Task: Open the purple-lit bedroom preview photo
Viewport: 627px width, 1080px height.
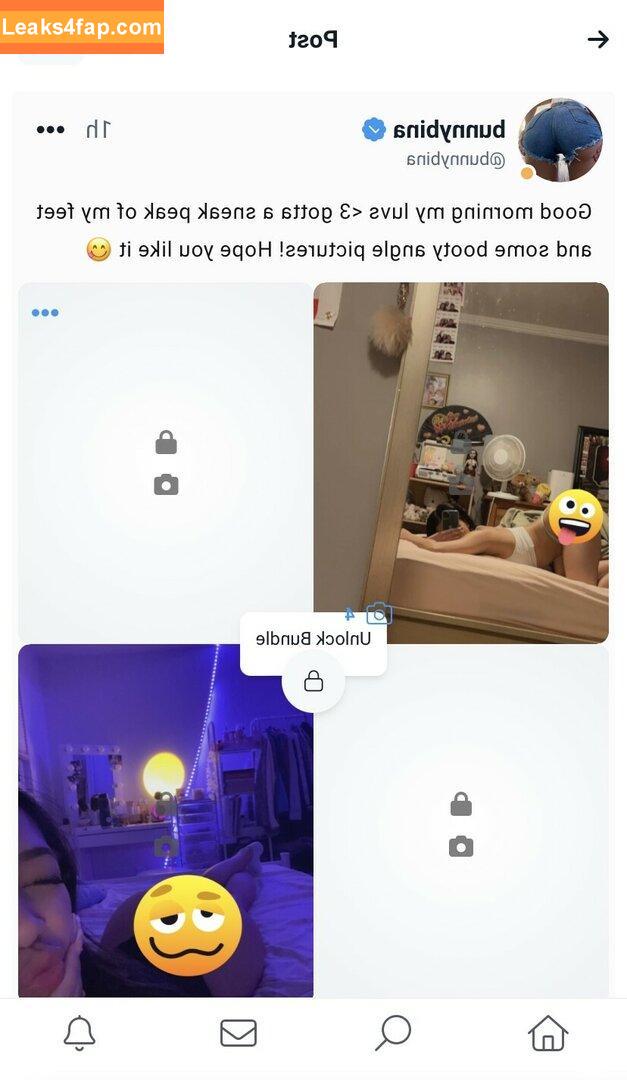Action: [x=165, y=820]
